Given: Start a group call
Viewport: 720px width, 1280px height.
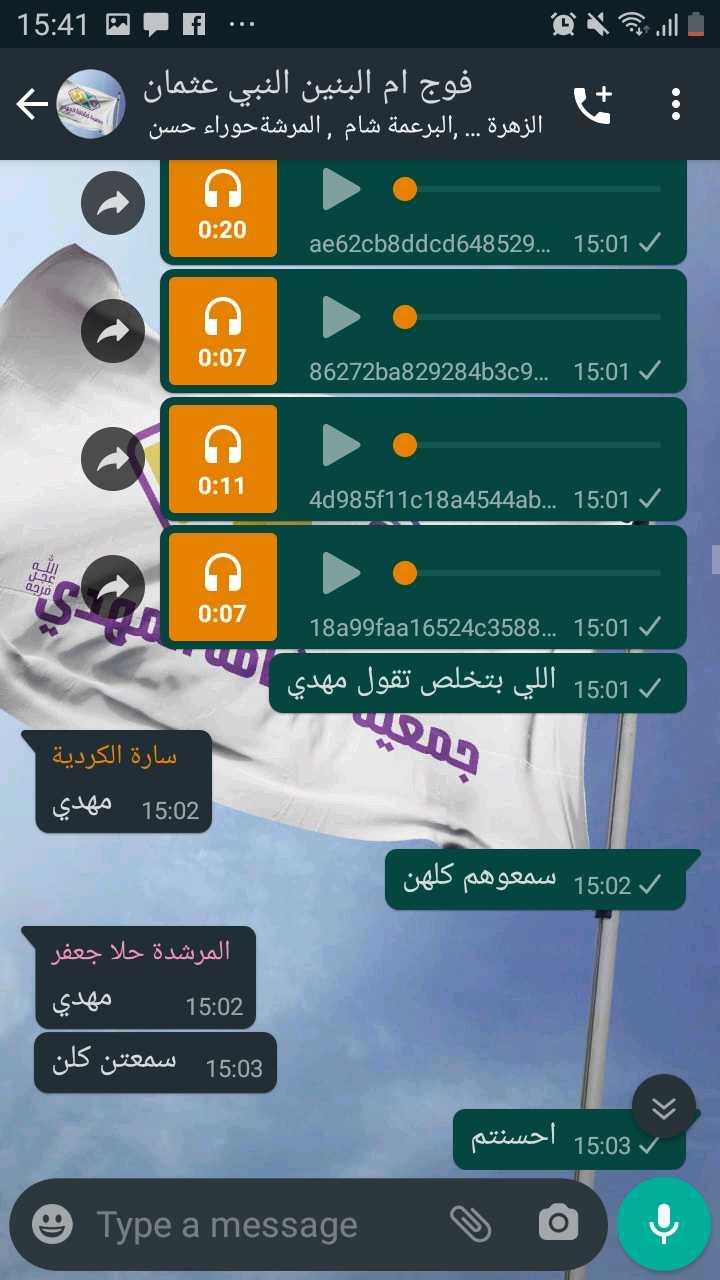Looking at the screenshot, I should [592, 104].
